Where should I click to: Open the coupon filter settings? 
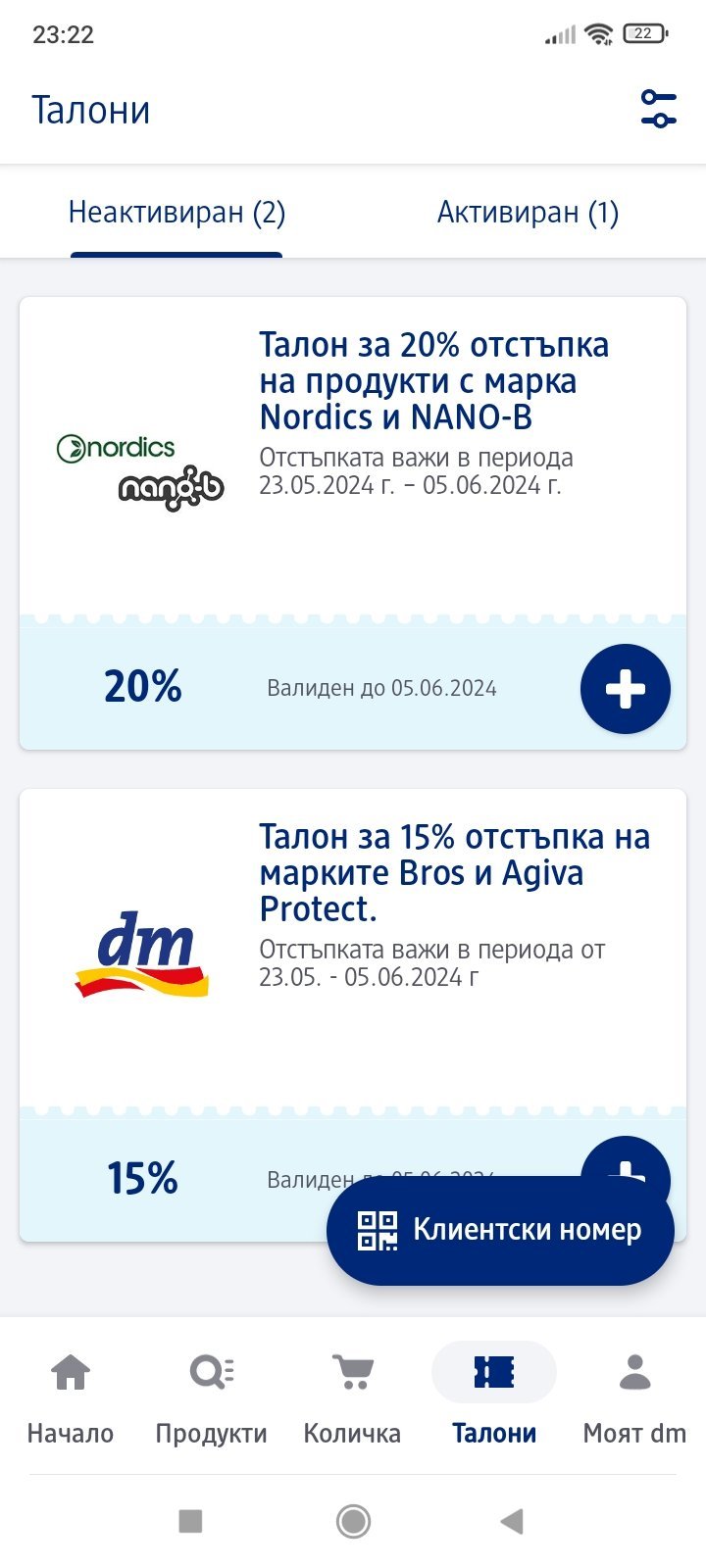point(658,109)
